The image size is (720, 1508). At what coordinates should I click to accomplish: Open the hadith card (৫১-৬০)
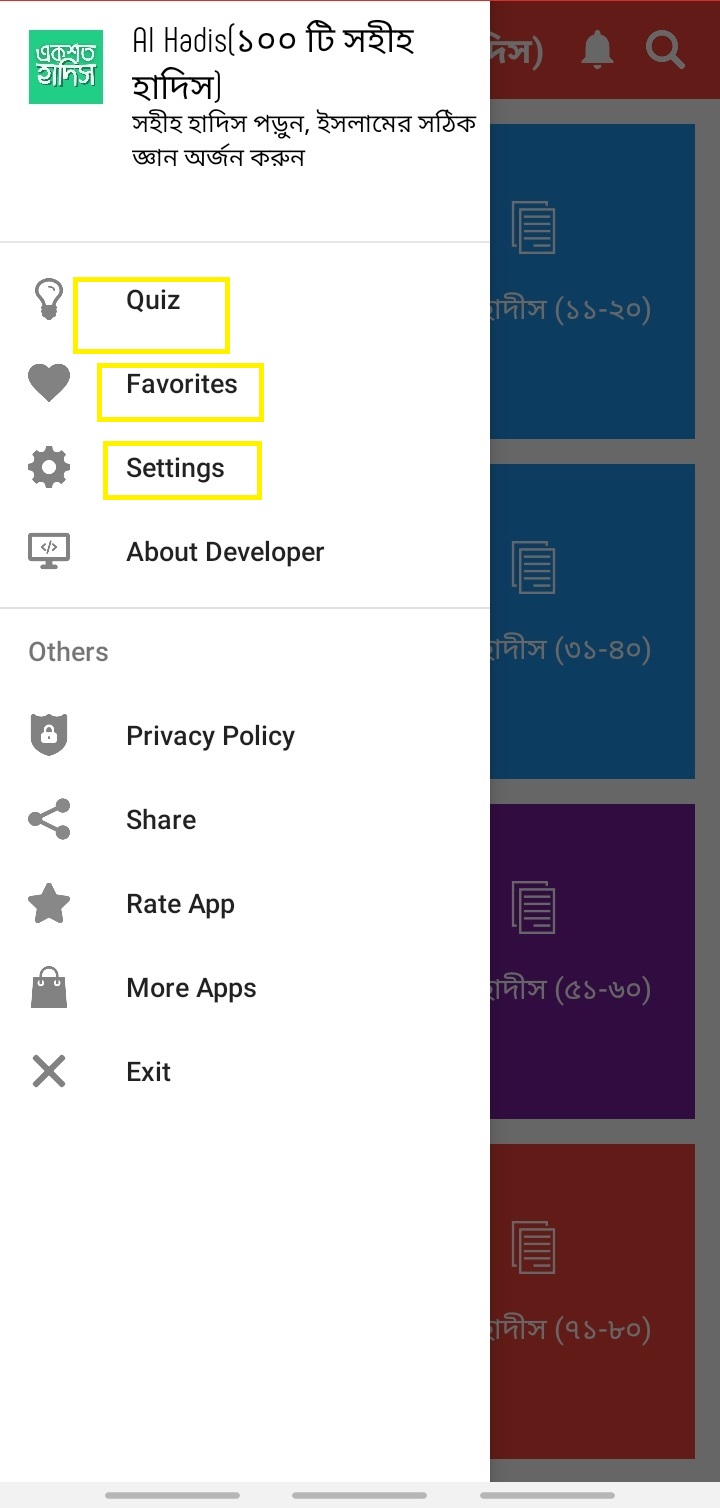click(592, 961)
